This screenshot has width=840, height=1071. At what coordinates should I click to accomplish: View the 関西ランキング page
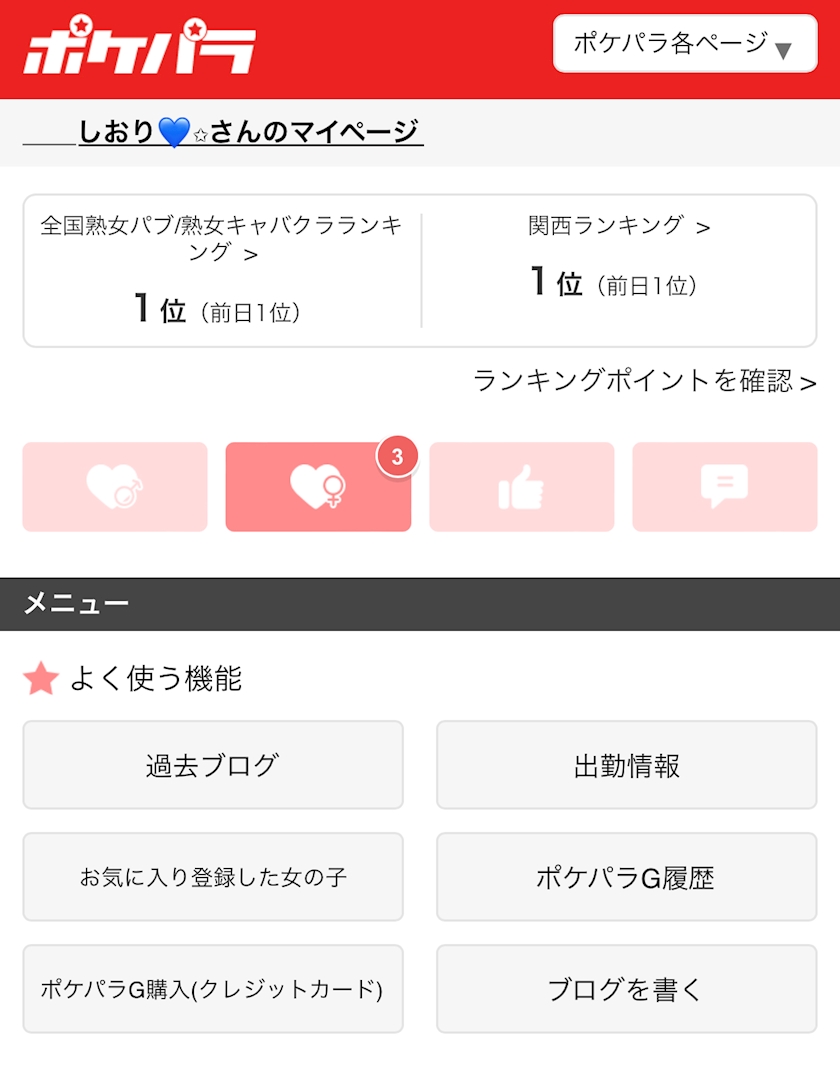tap(619, 227)
